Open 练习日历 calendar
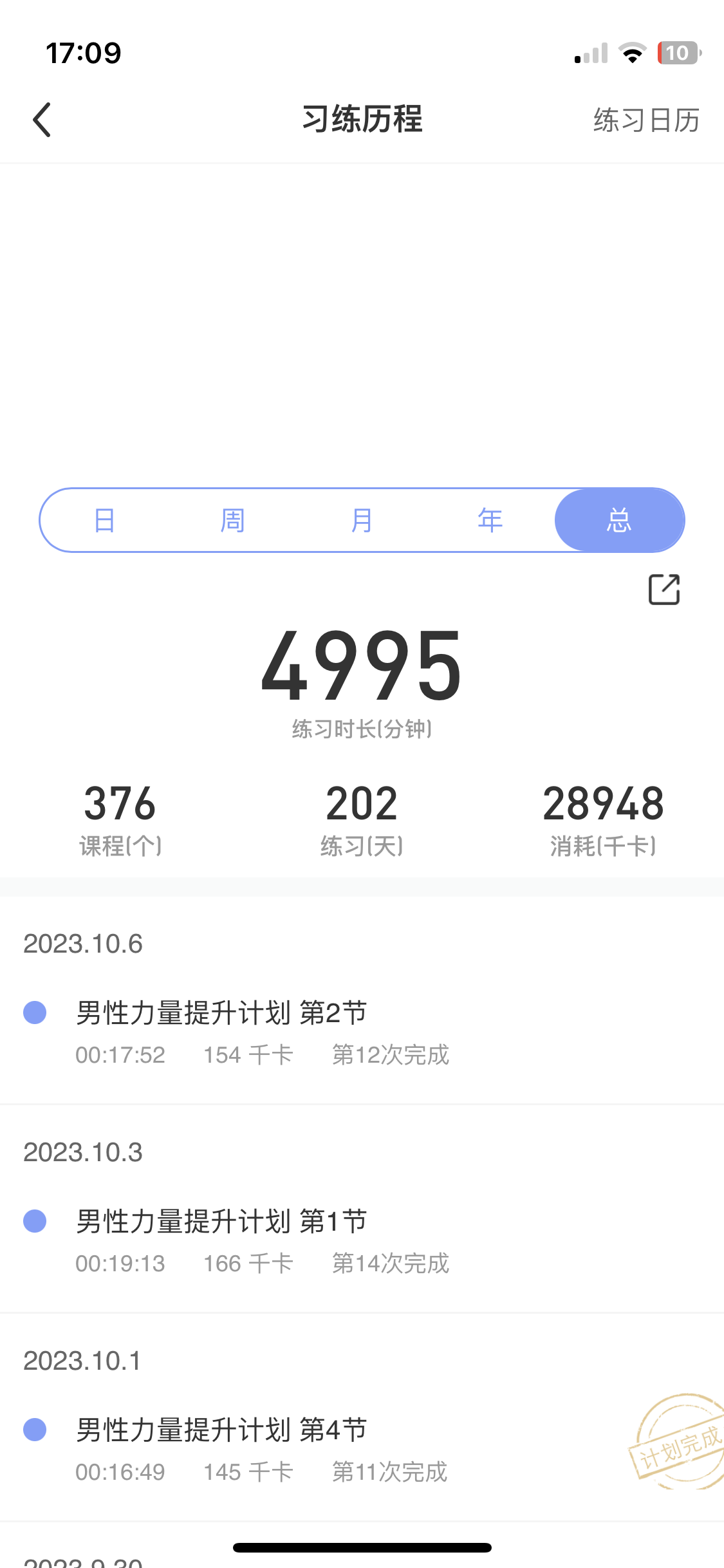 tap(646, 120)
